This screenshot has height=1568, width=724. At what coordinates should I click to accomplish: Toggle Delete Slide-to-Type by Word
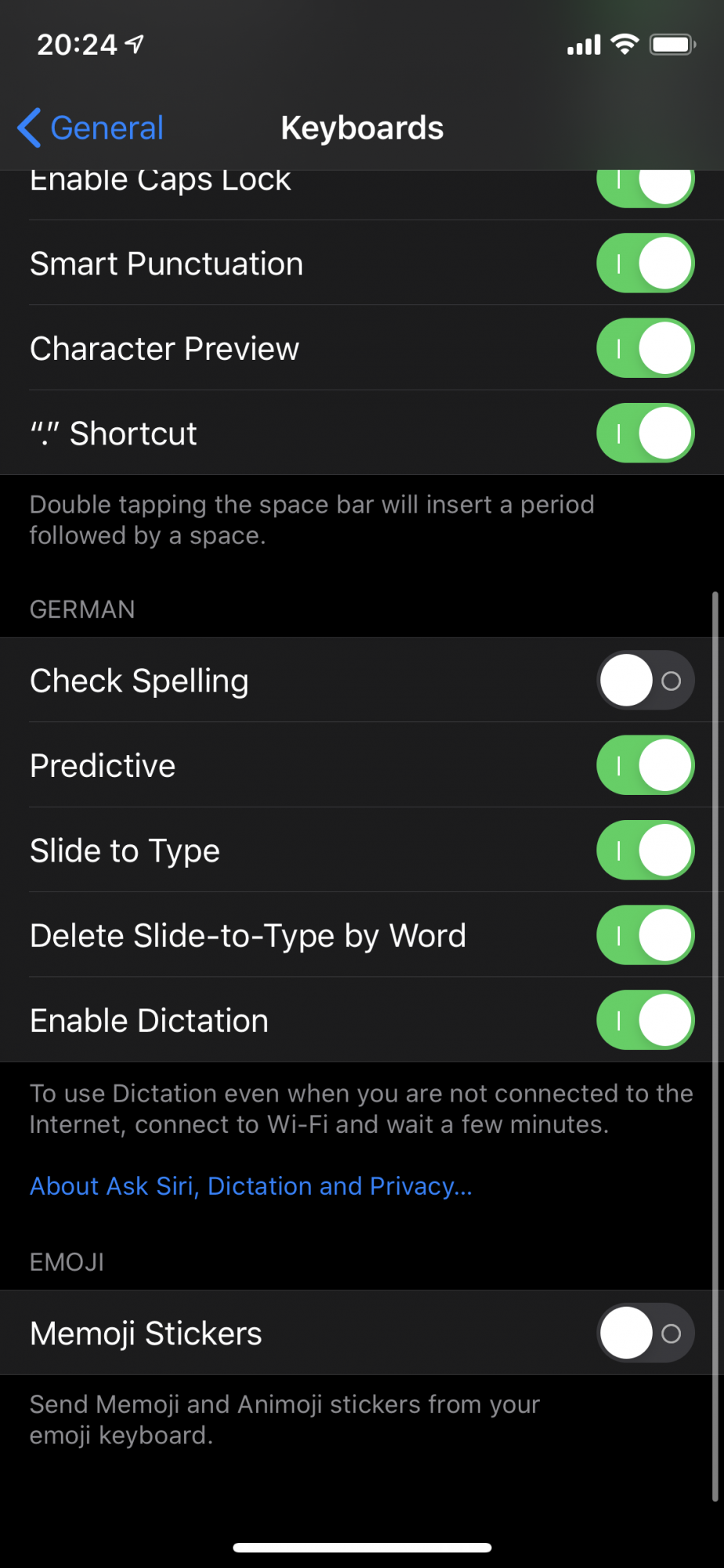(x=646, y=935)
